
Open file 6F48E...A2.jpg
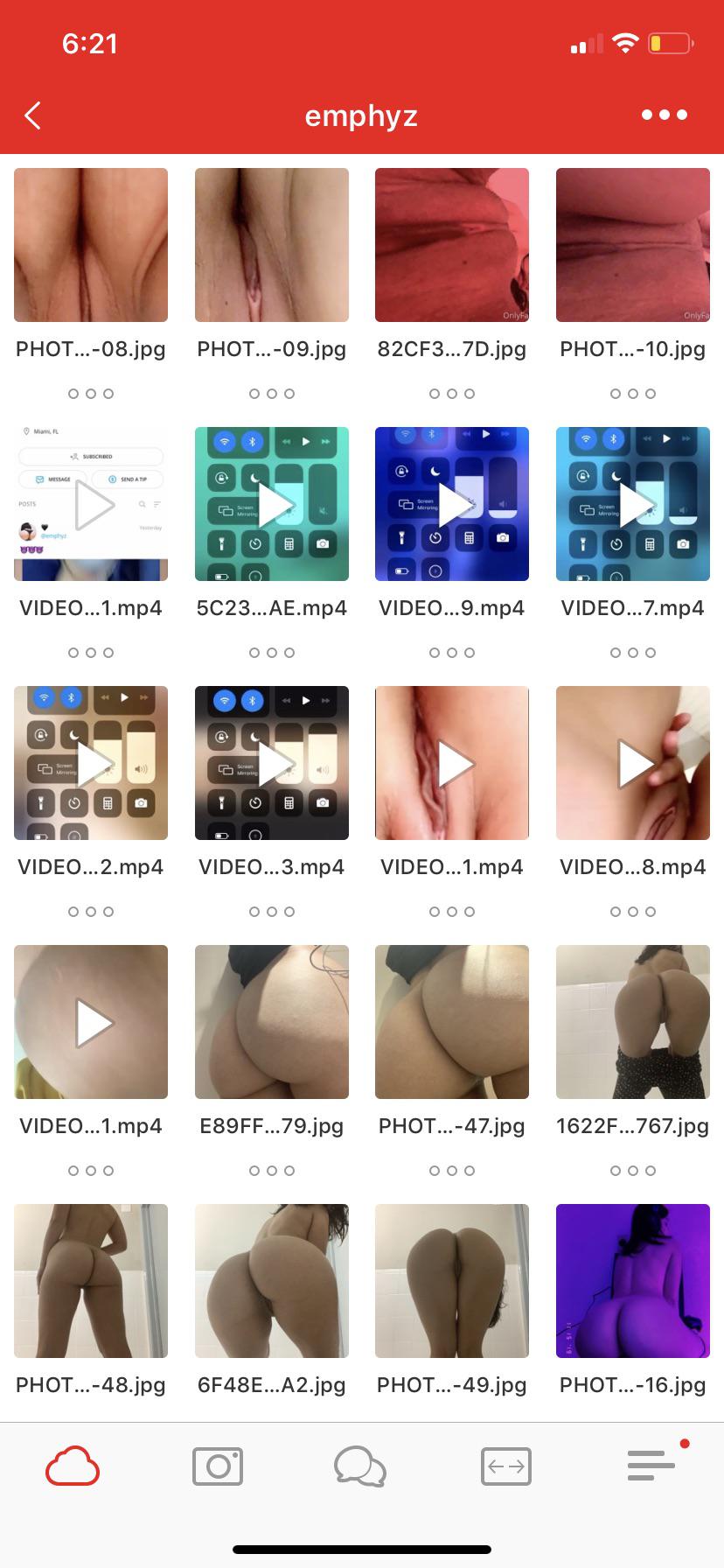[x=272, y=1281]
